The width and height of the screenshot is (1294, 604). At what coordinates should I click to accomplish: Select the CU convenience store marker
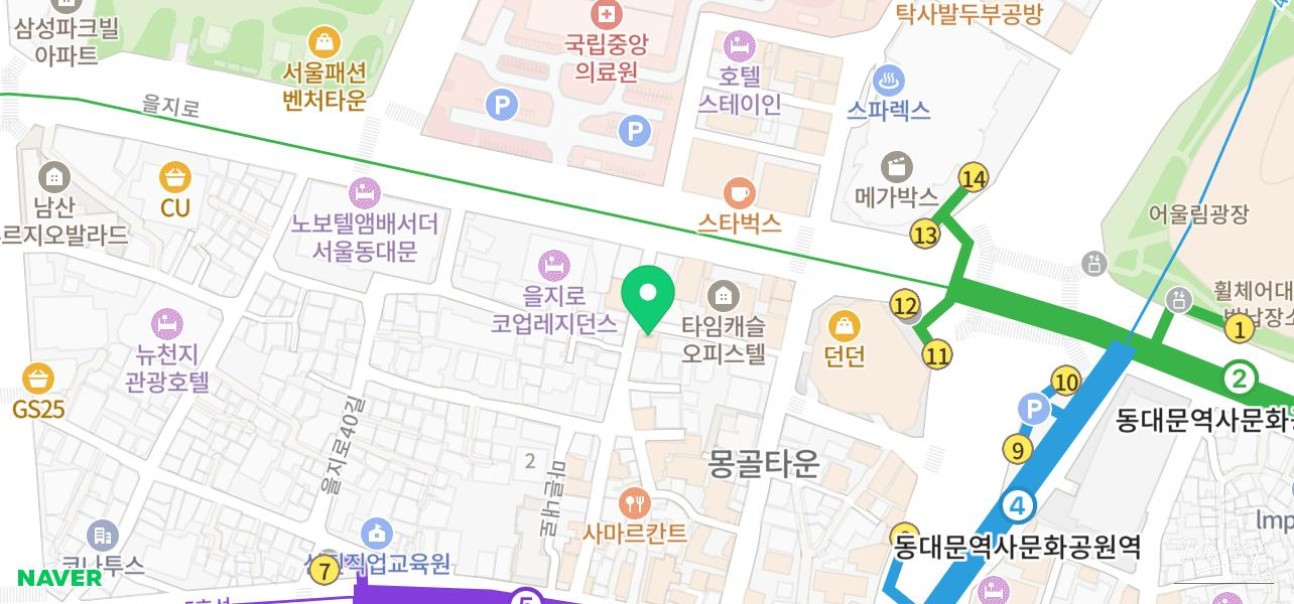coord(175,178)
